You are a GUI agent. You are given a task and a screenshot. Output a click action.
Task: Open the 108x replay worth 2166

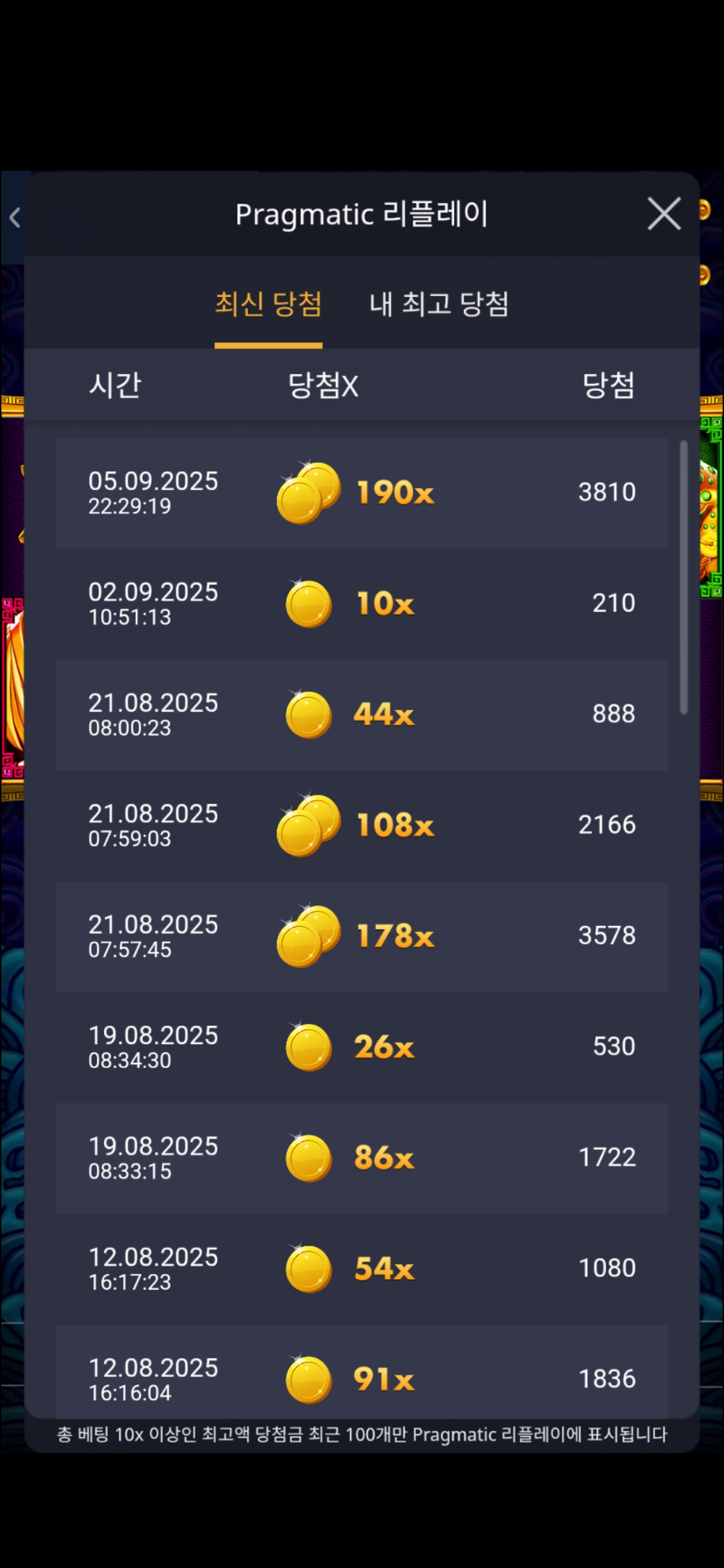pyautogui.click(x=362, y=825)
